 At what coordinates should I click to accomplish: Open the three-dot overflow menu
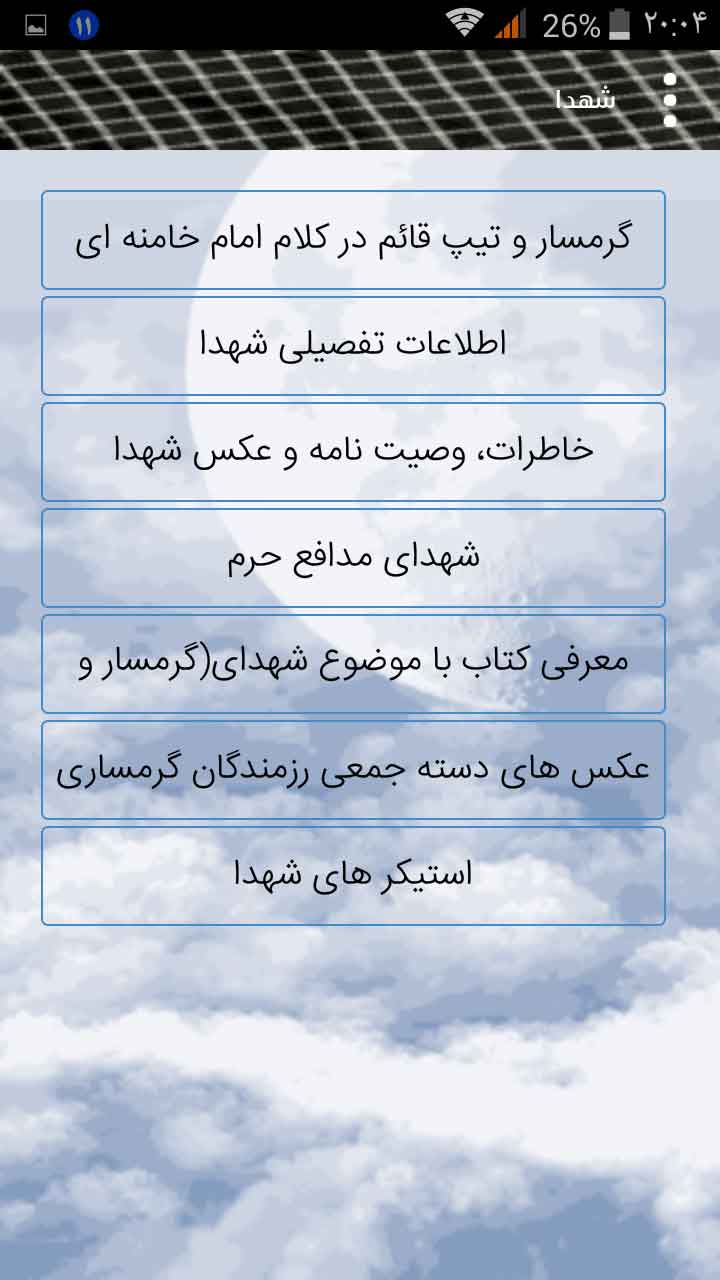coord(670,100)
